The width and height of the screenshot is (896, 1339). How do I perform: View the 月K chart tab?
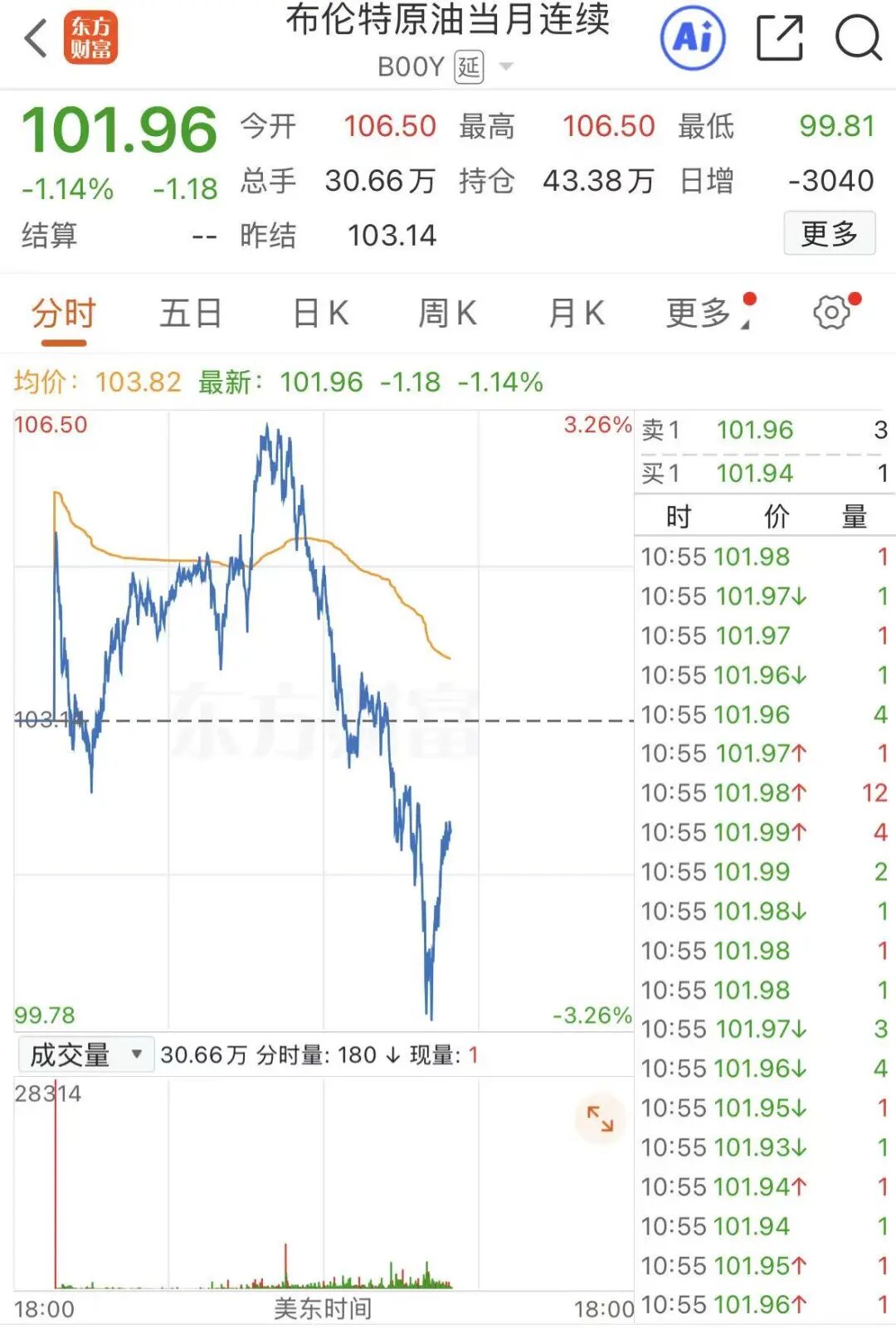click(577, 314)
